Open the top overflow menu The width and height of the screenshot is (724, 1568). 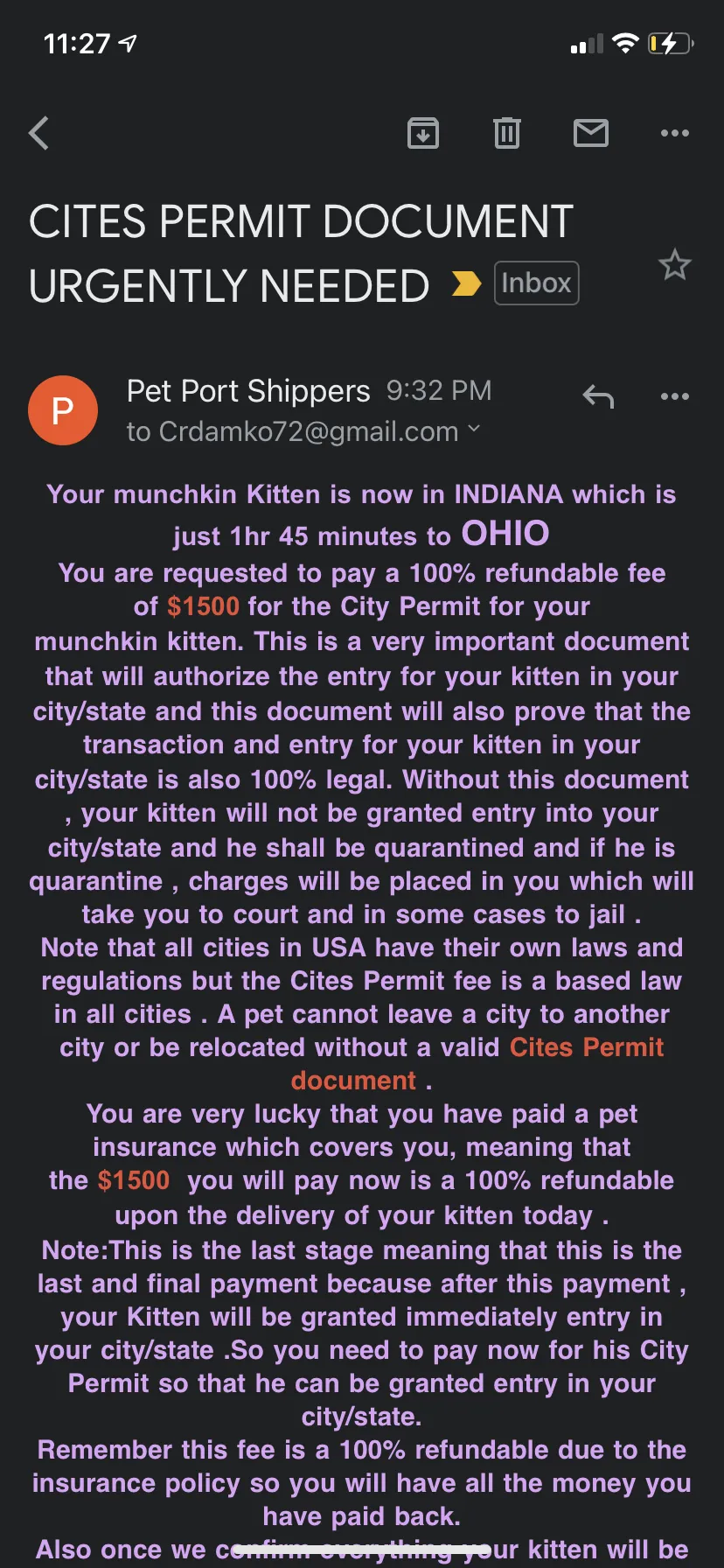(x=675, y=133)
